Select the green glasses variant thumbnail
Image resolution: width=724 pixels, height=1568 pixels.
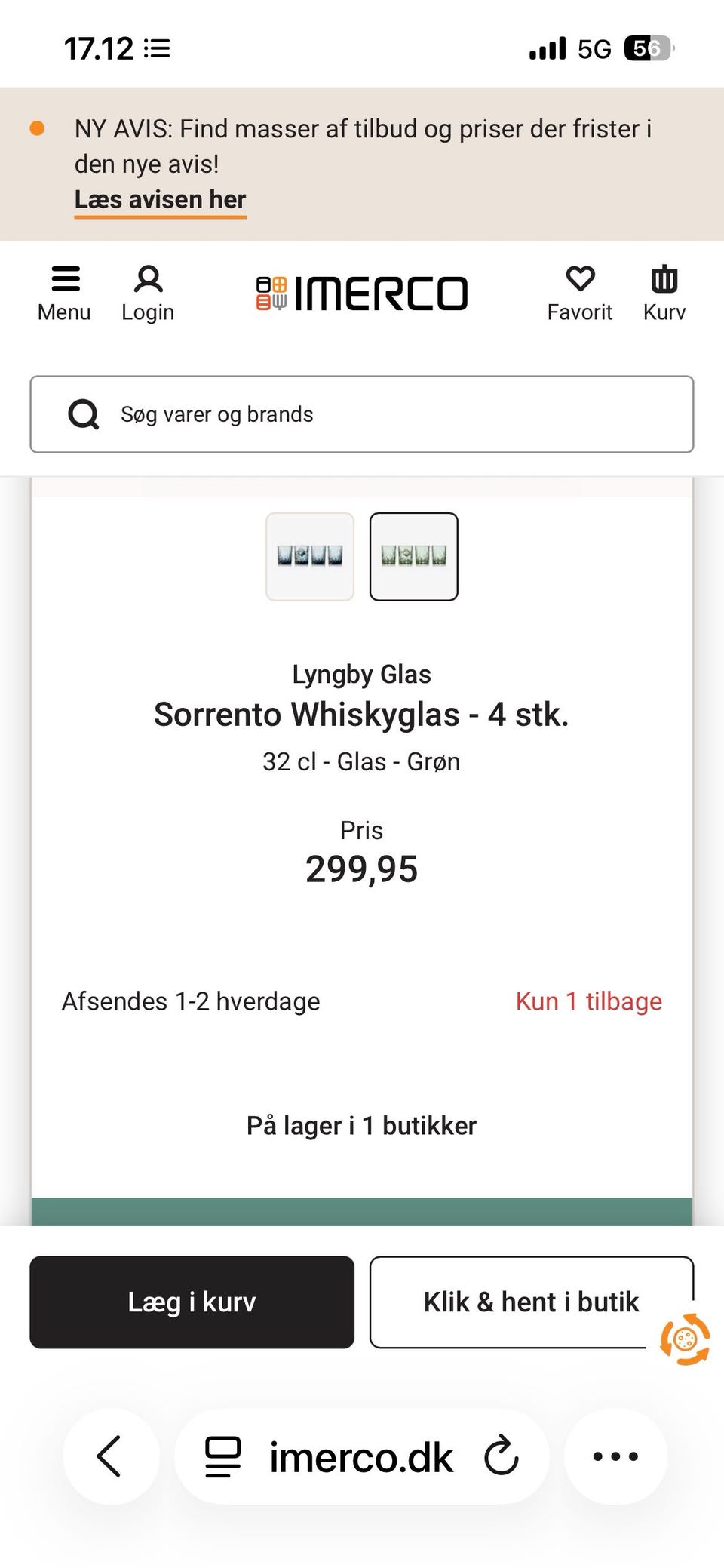[414, 557]
